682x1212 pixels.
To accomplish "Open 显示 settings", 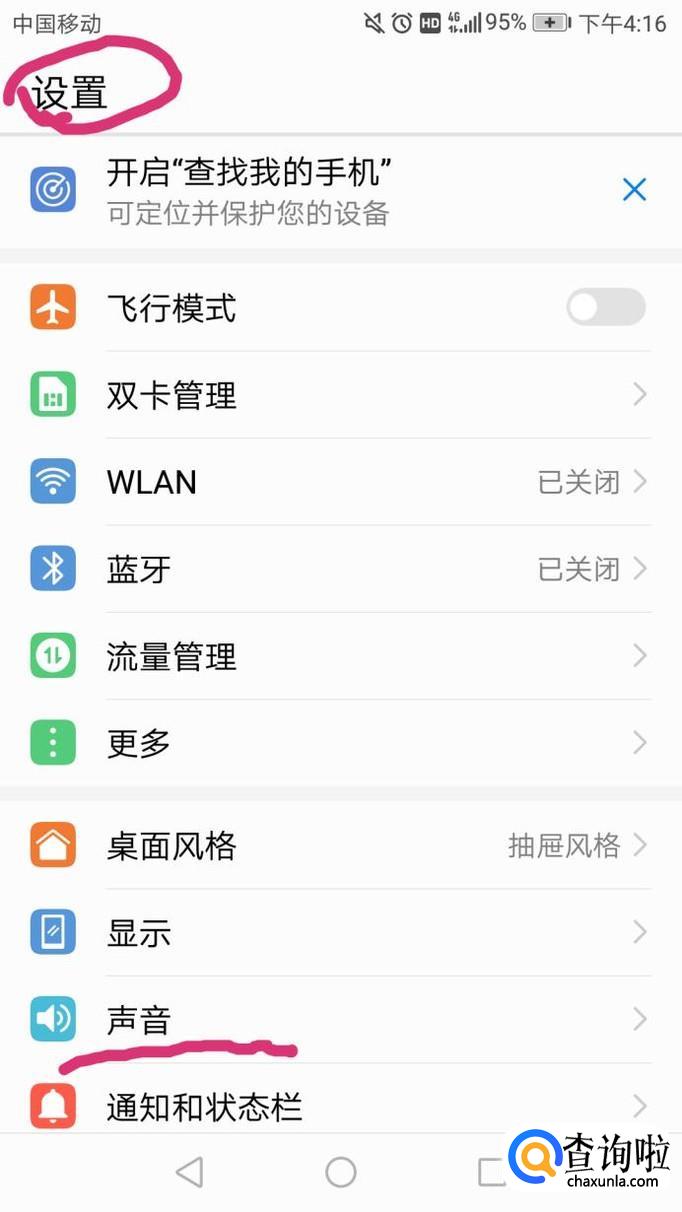I will (x=340, y=933).
